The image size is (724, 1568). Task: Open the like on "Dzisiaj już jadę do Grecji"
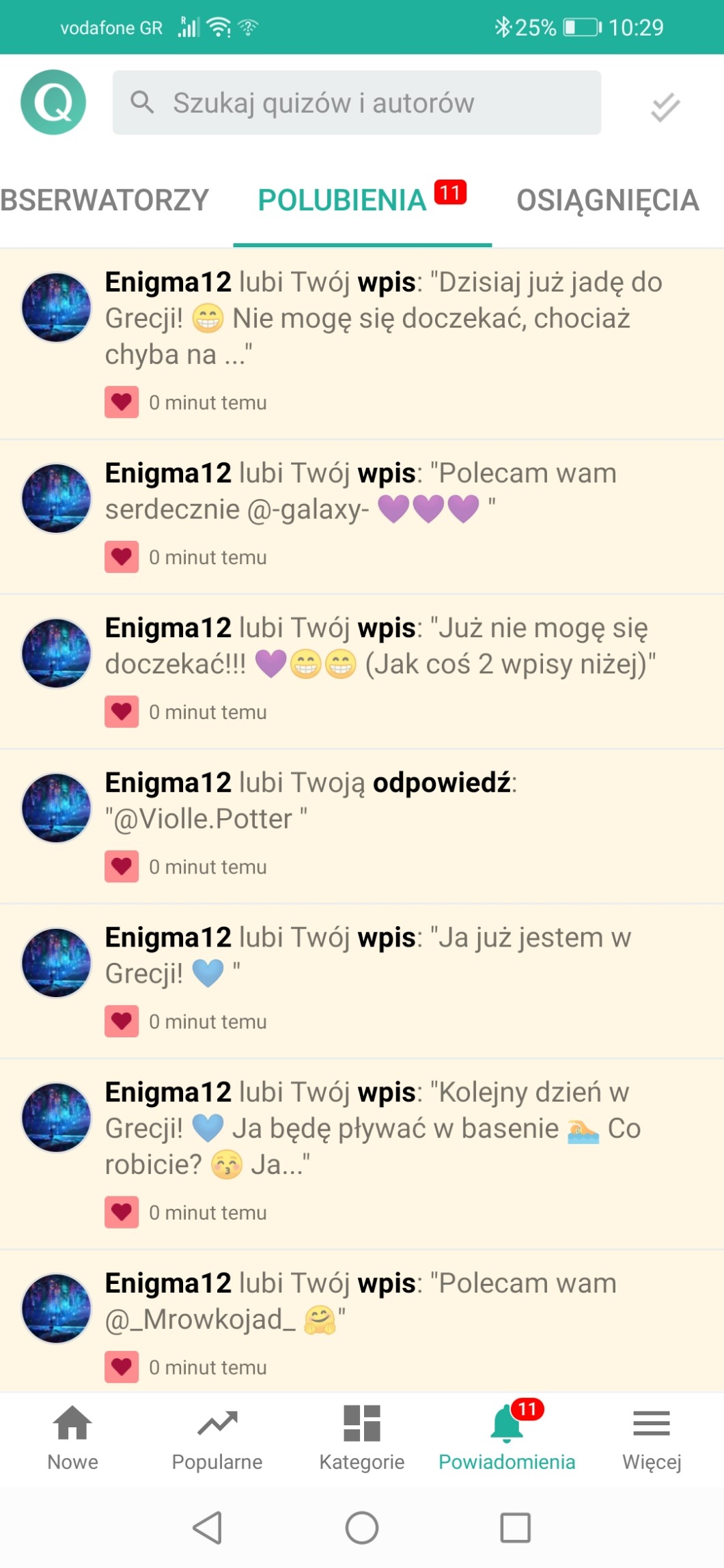pyautogui.click(x=382, y=318)
